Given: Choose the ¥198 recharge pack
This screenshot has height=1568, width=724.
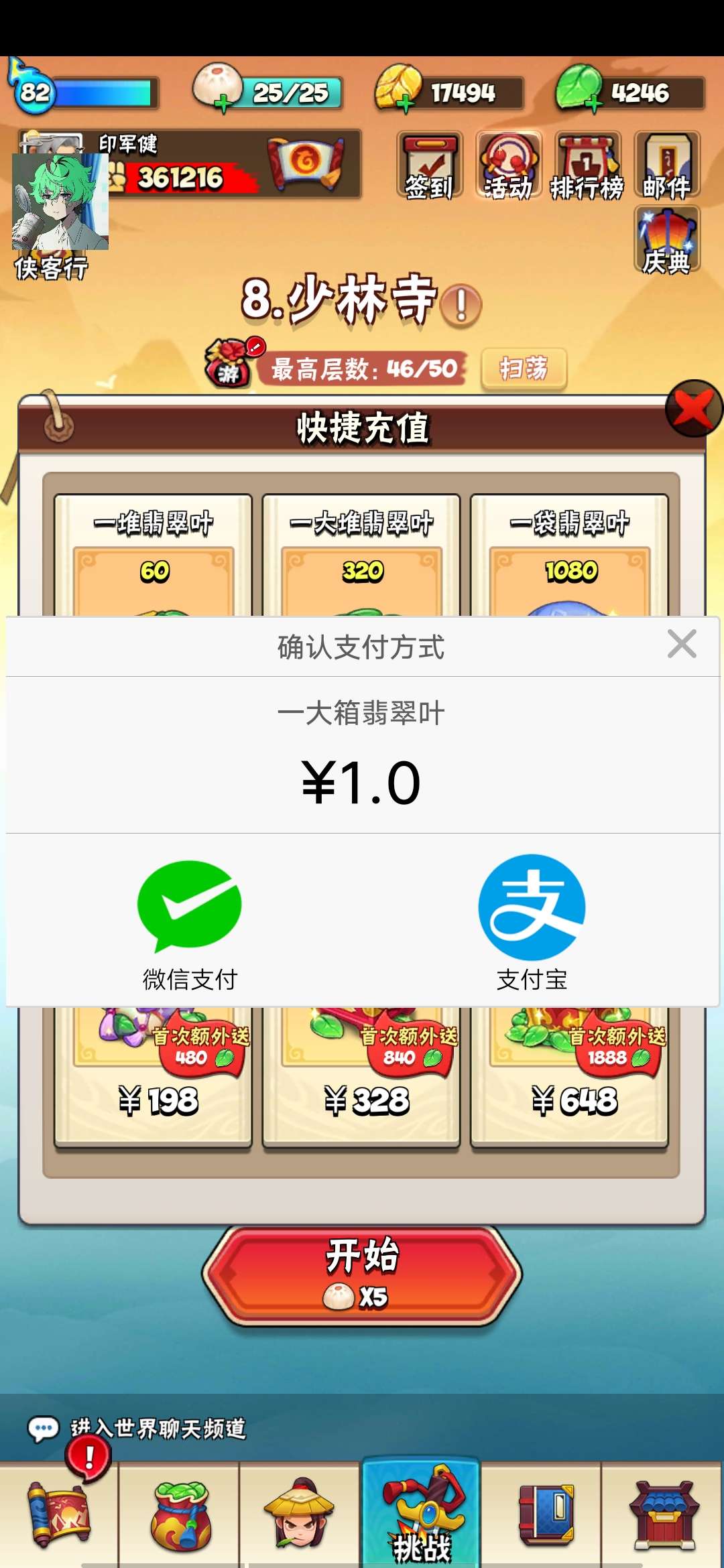Looking at the screenshot, I should click(x=154, y=1079).
